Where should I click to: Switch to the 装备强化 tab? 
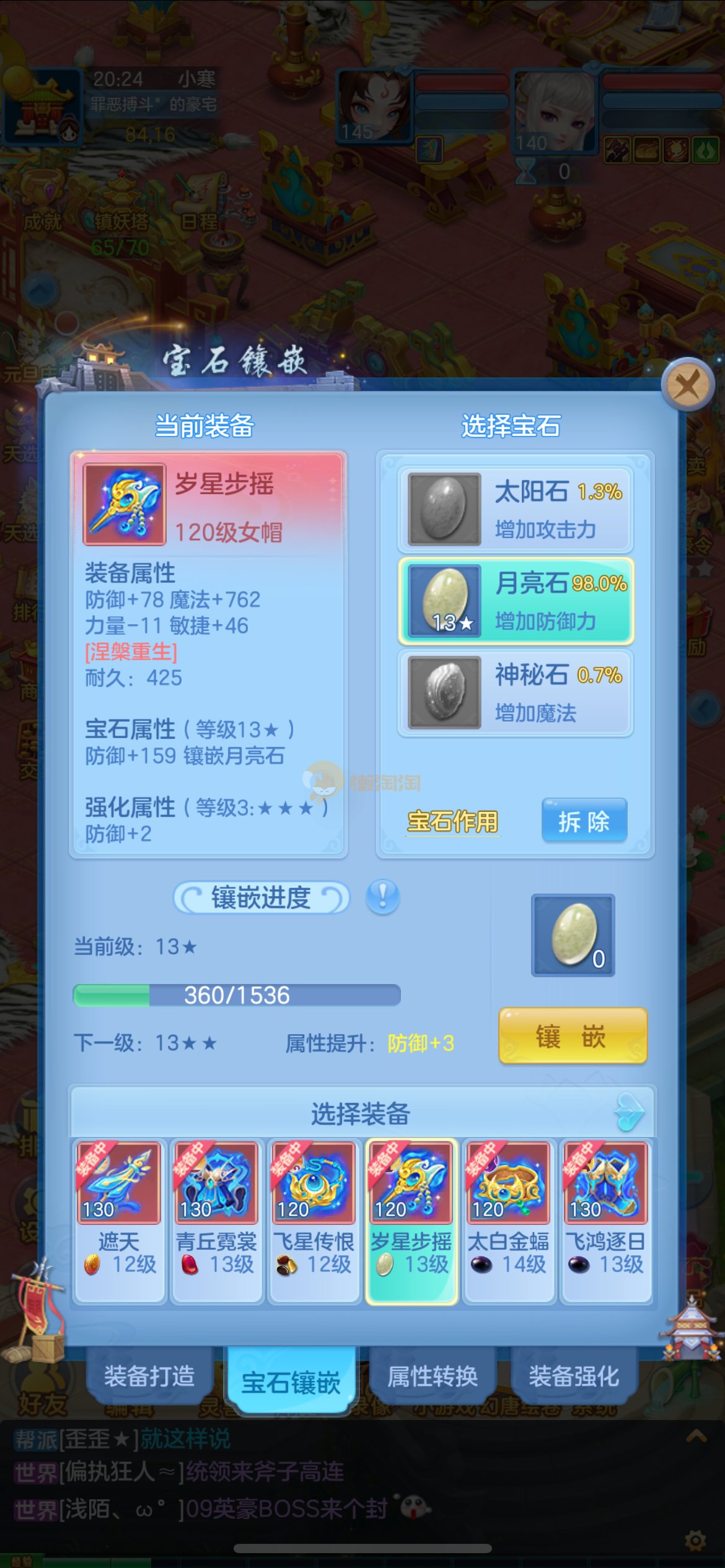tap(574, 1376)
